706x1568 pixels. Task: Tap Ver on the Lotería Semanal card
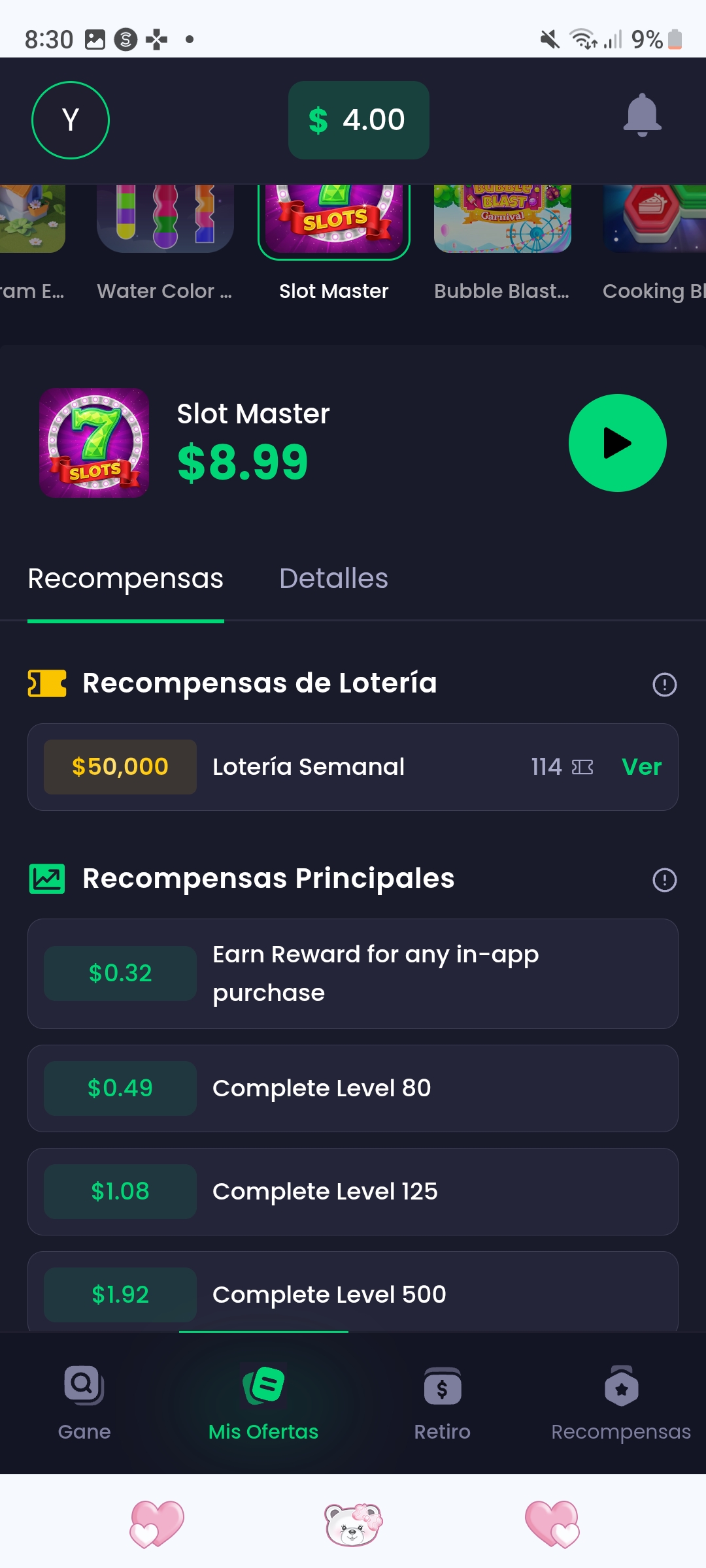[x=641, y=767]
